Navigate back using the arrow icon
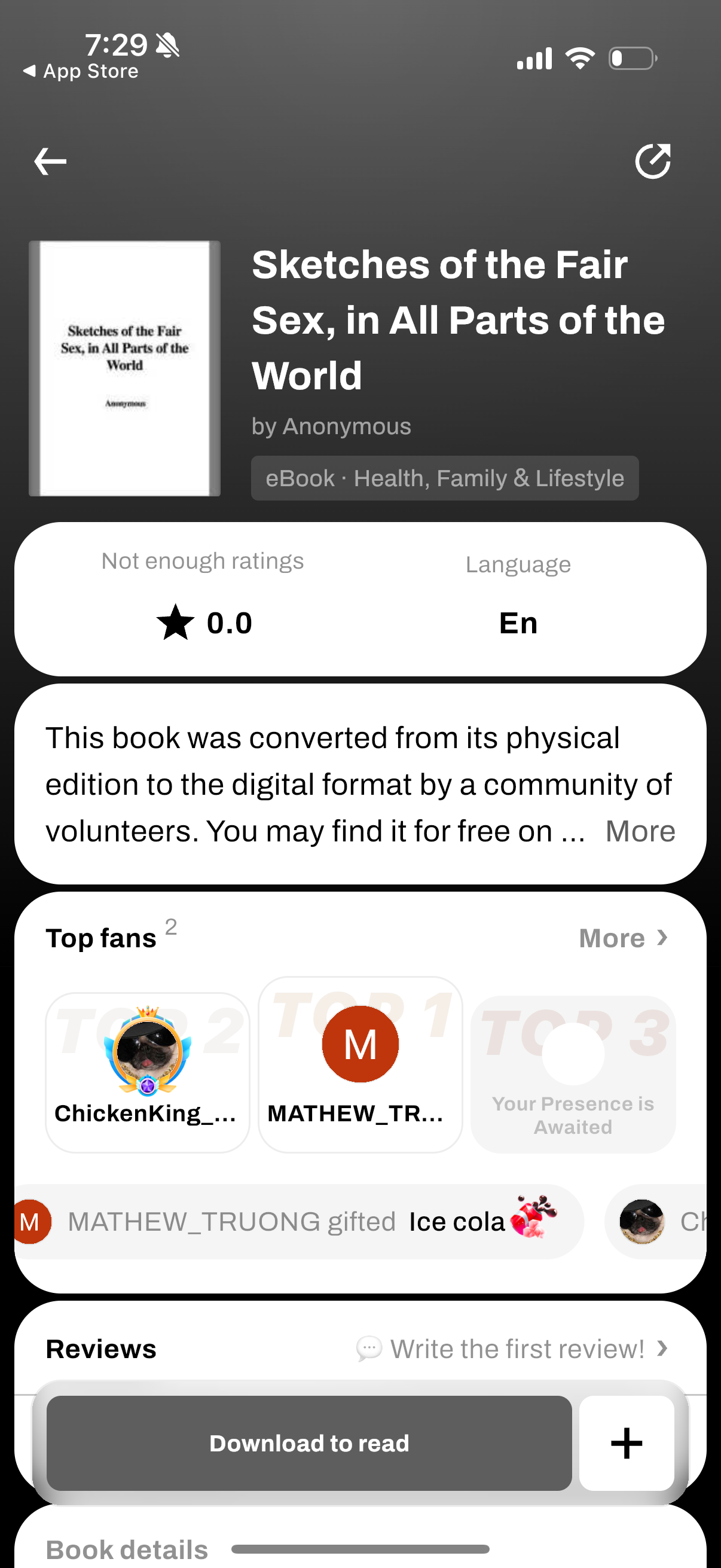The image size is (721, 1568). click(x=51, y=161)
